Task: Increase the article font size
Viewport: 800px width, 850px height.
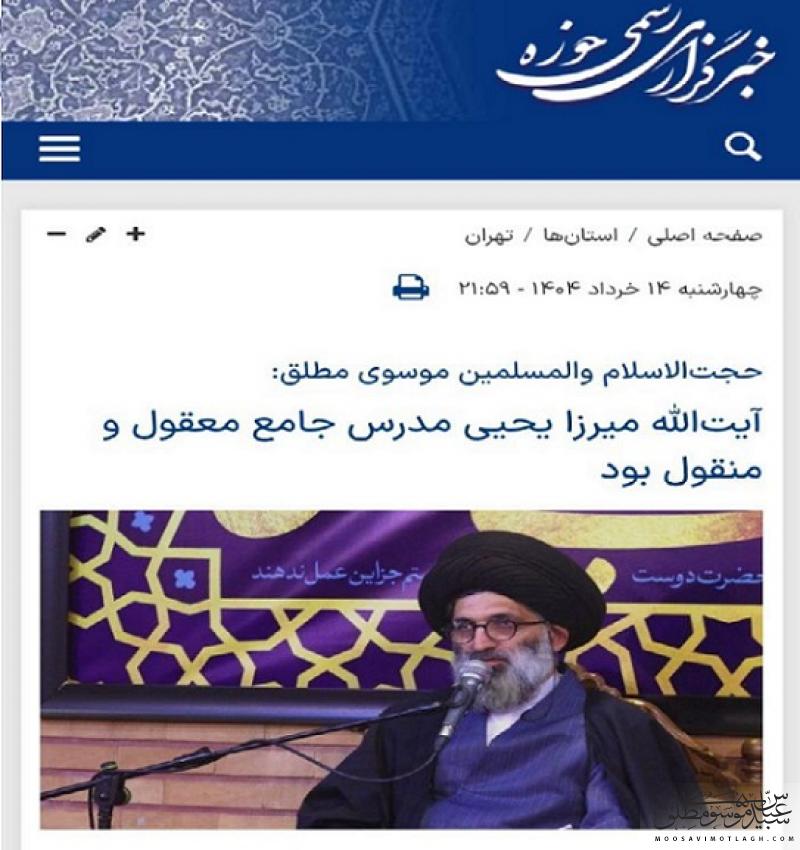Action: 135,234
